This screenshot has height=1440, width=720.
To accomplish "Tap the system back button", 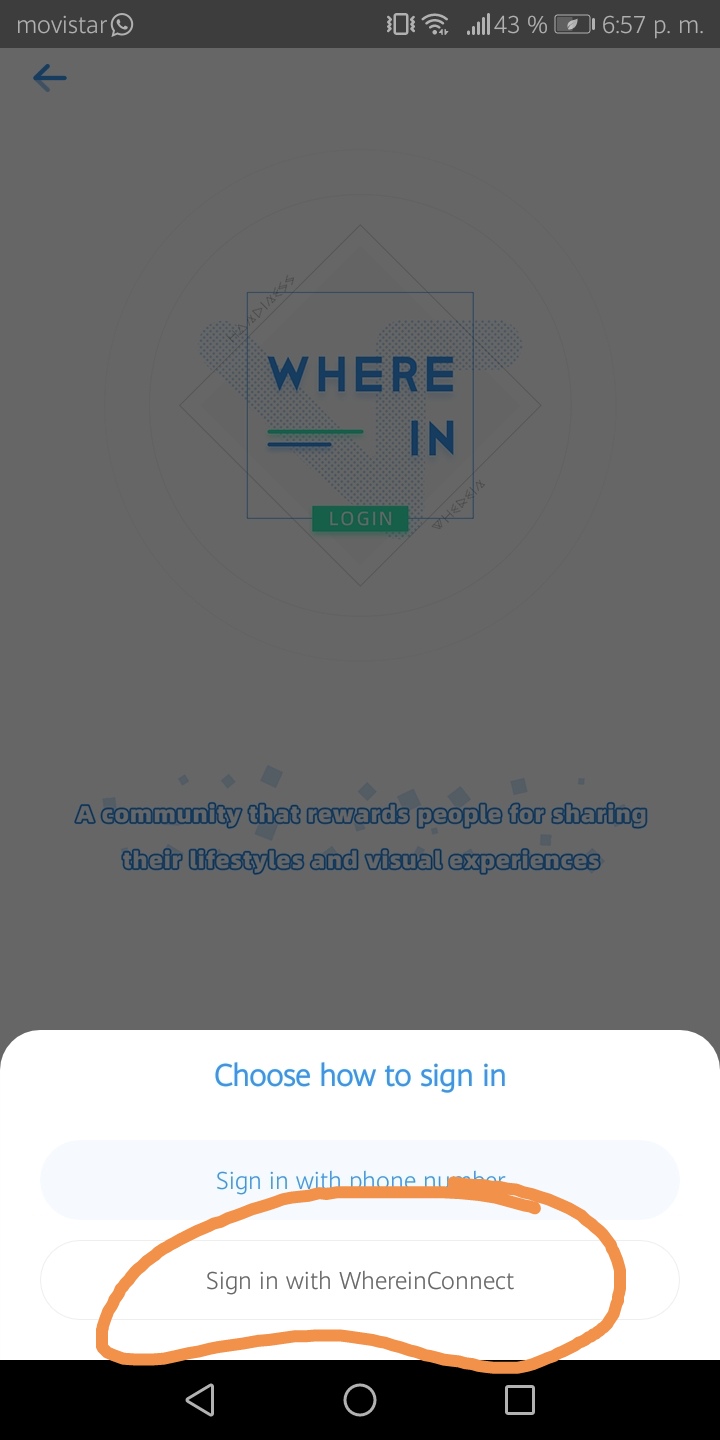I will tap(200, 1400).
